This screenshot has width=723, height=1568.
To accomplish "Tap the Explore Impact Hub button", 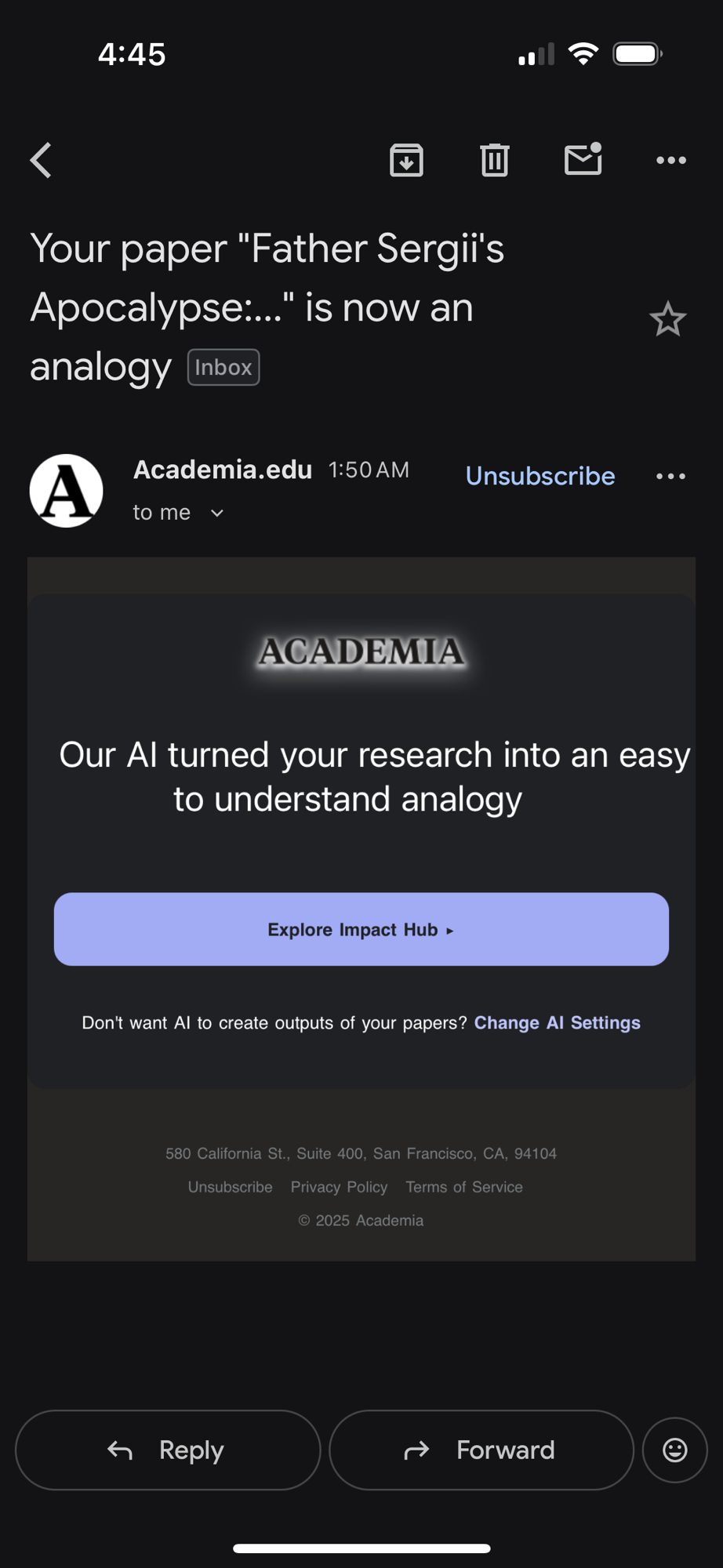I will point(361,929).
